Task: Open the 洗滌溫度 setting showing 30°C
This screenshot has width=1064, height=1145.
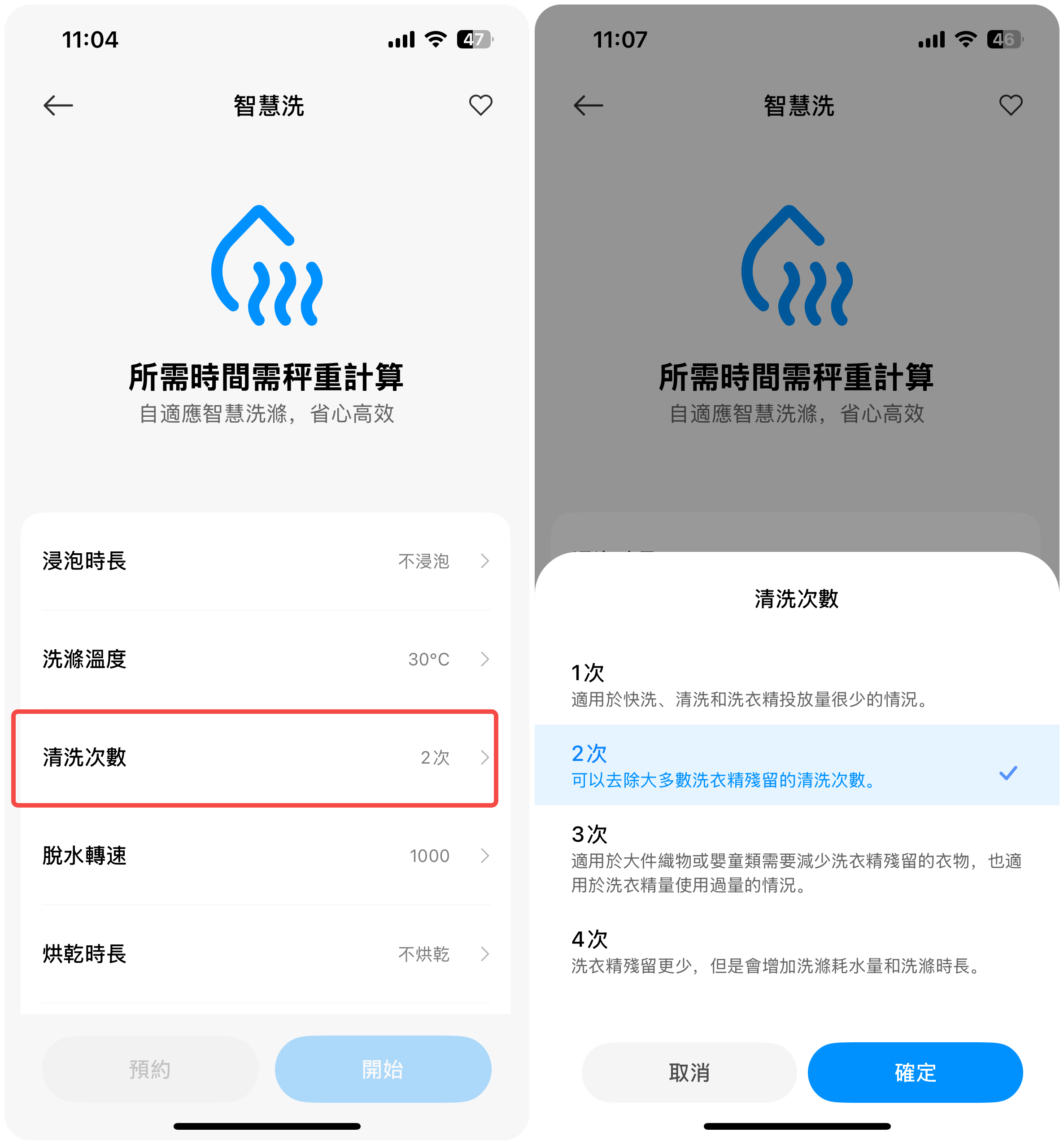Action: pyautogui.click(x=266, y=659)
